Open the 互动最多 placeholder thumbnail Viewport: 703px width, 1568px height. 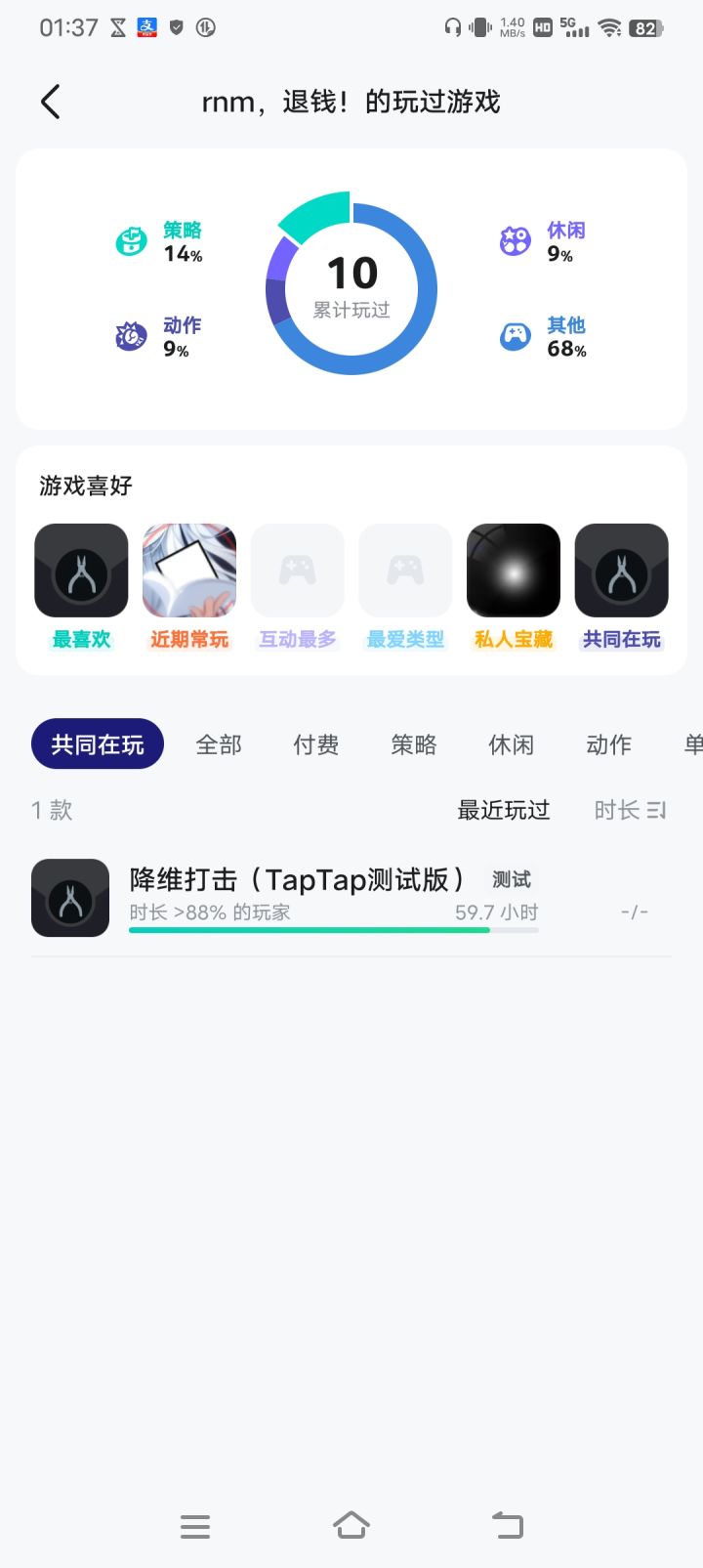click(x=297, y=570)
